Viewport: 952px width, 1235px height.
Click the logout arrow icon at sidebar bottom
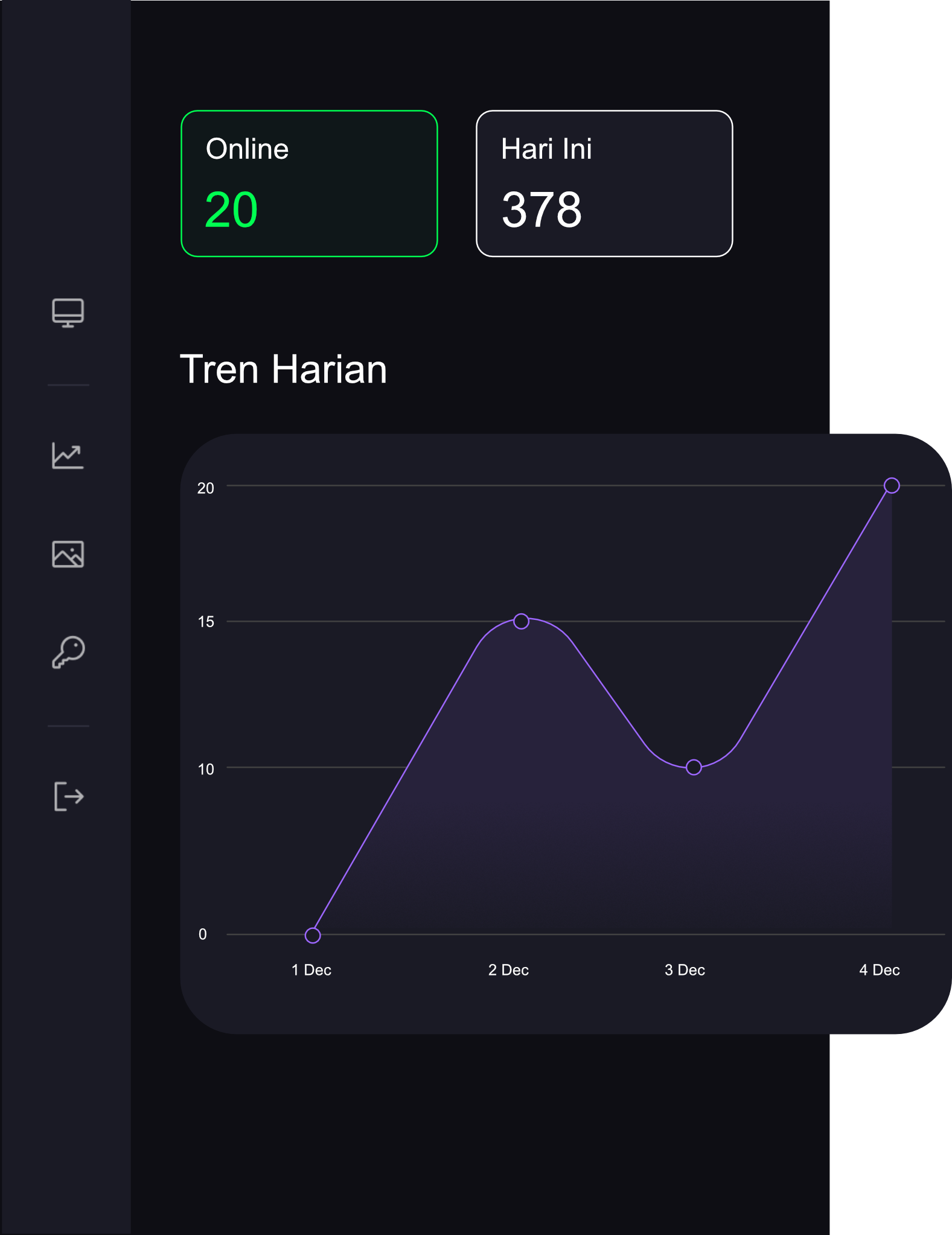tap(68, 797)
